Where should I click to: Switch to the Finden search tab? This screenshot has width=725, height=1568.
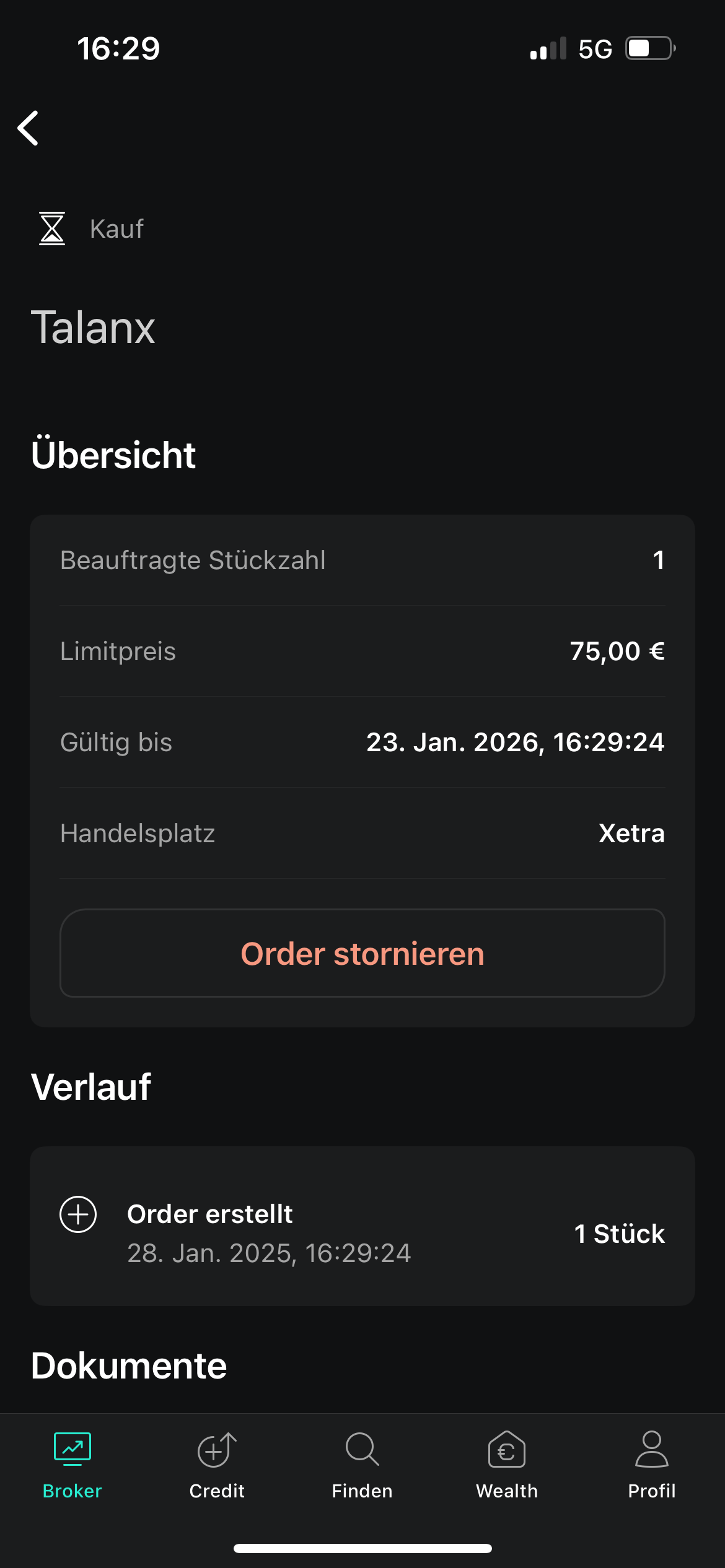click(362, 1465)
